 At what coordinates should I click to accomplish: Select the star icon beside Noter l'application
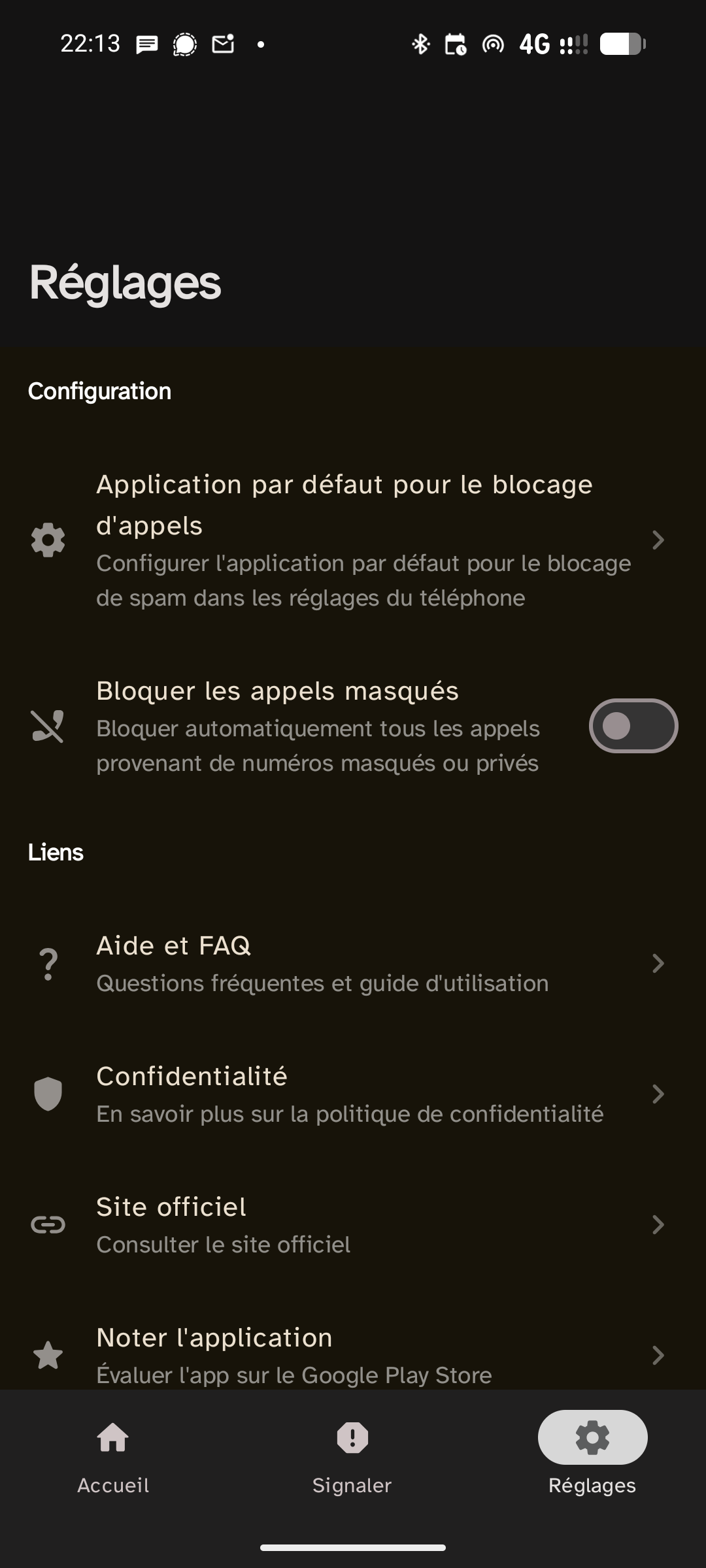tap(48, 1355)
